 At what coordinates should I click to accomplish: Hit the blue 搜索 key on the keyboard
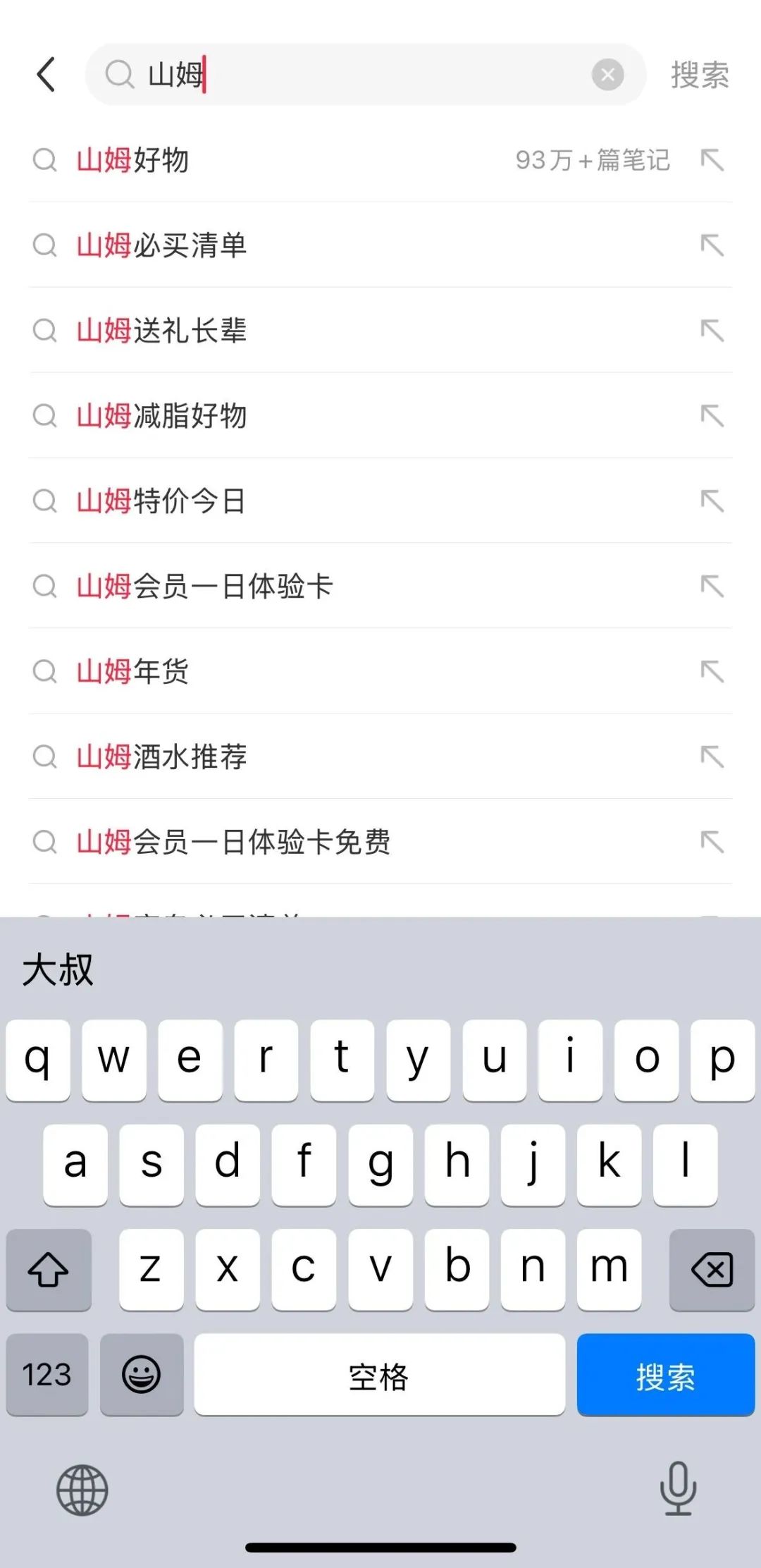pyautogui.click(x=666, y=1374)
